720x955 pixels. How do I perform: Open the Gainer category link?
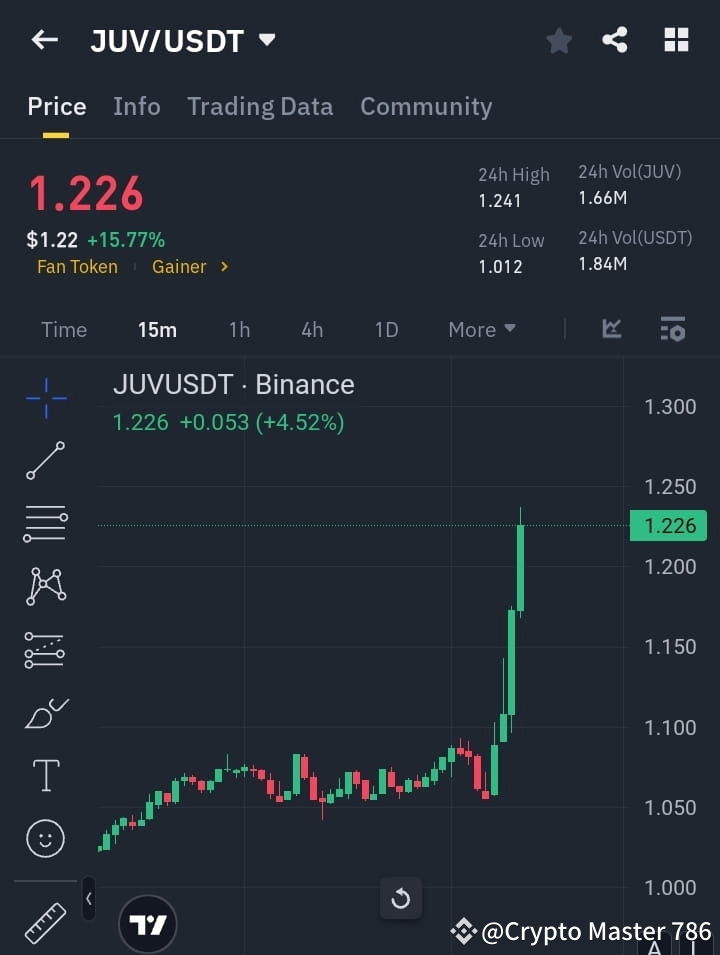(179, 267)
